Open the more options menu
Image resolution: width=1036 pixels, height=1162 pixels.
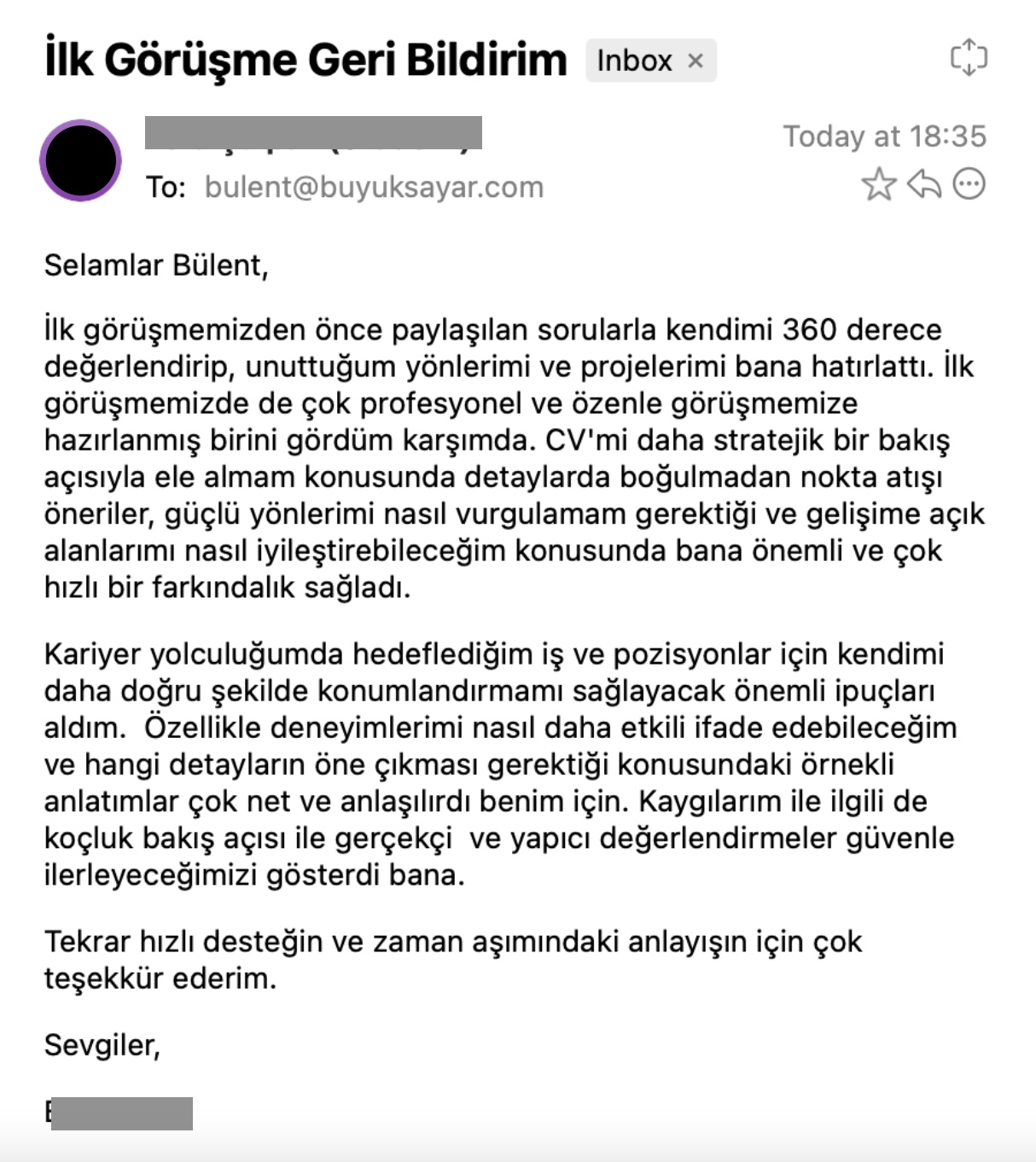point(969,184)
